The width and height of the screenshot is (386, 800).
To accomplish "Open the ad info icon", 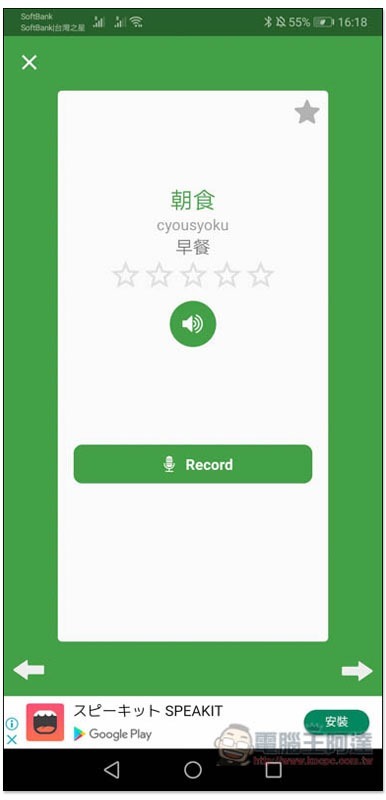I will 12,723.
